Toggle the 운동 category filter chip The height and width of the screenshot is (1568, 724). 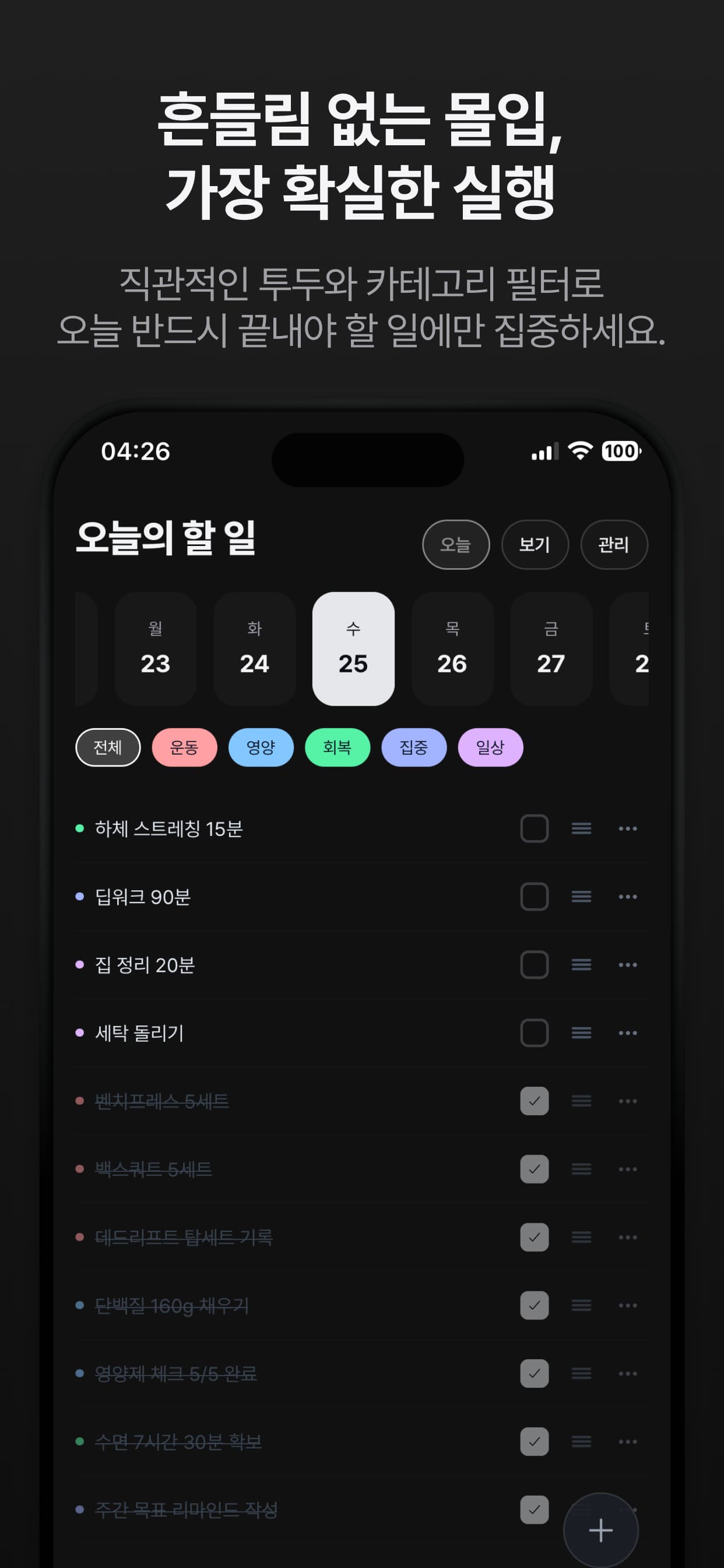(184, 747)
